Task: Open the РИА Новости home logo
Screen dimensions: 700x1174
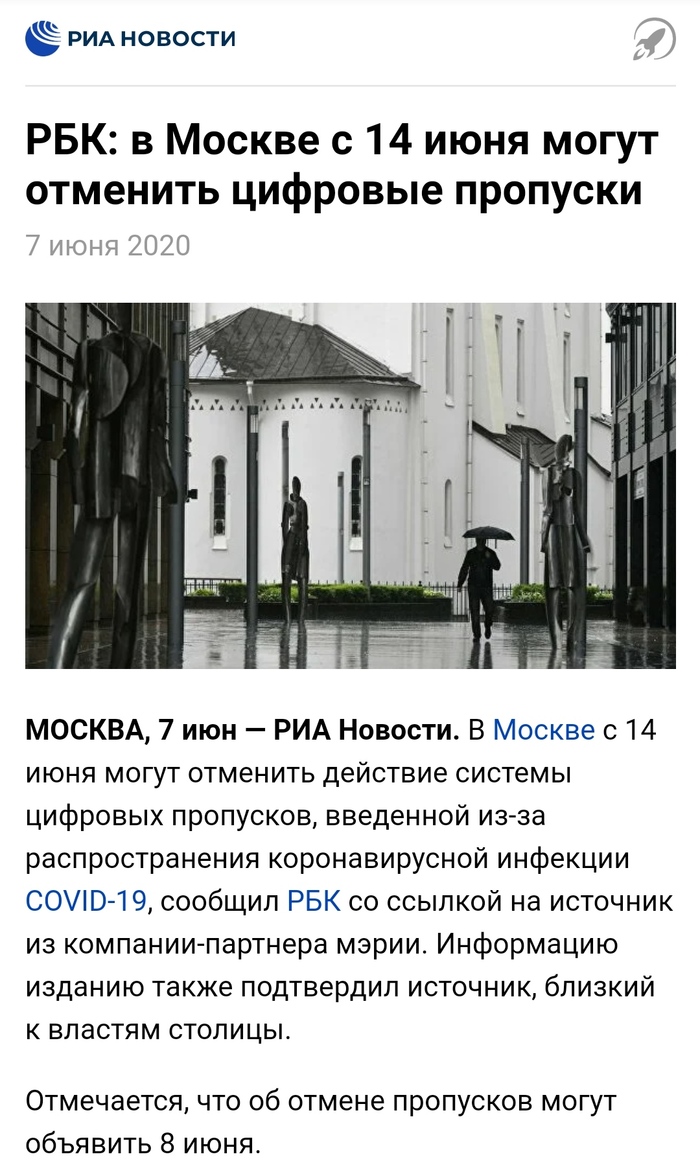Action: tap(131, 39)
